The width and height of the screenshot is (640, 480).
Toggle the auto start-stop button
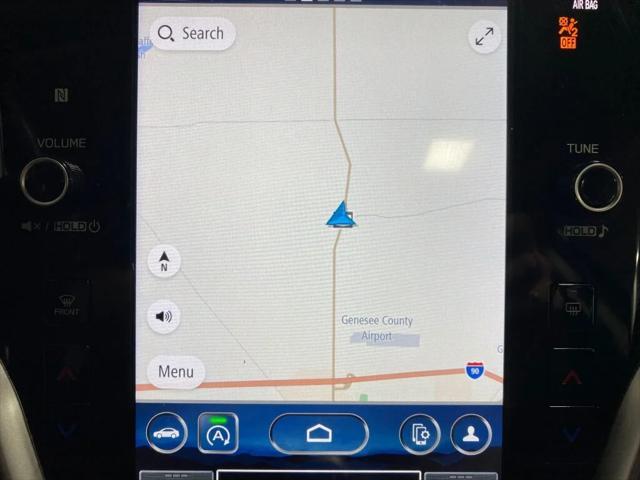point(218,433)
